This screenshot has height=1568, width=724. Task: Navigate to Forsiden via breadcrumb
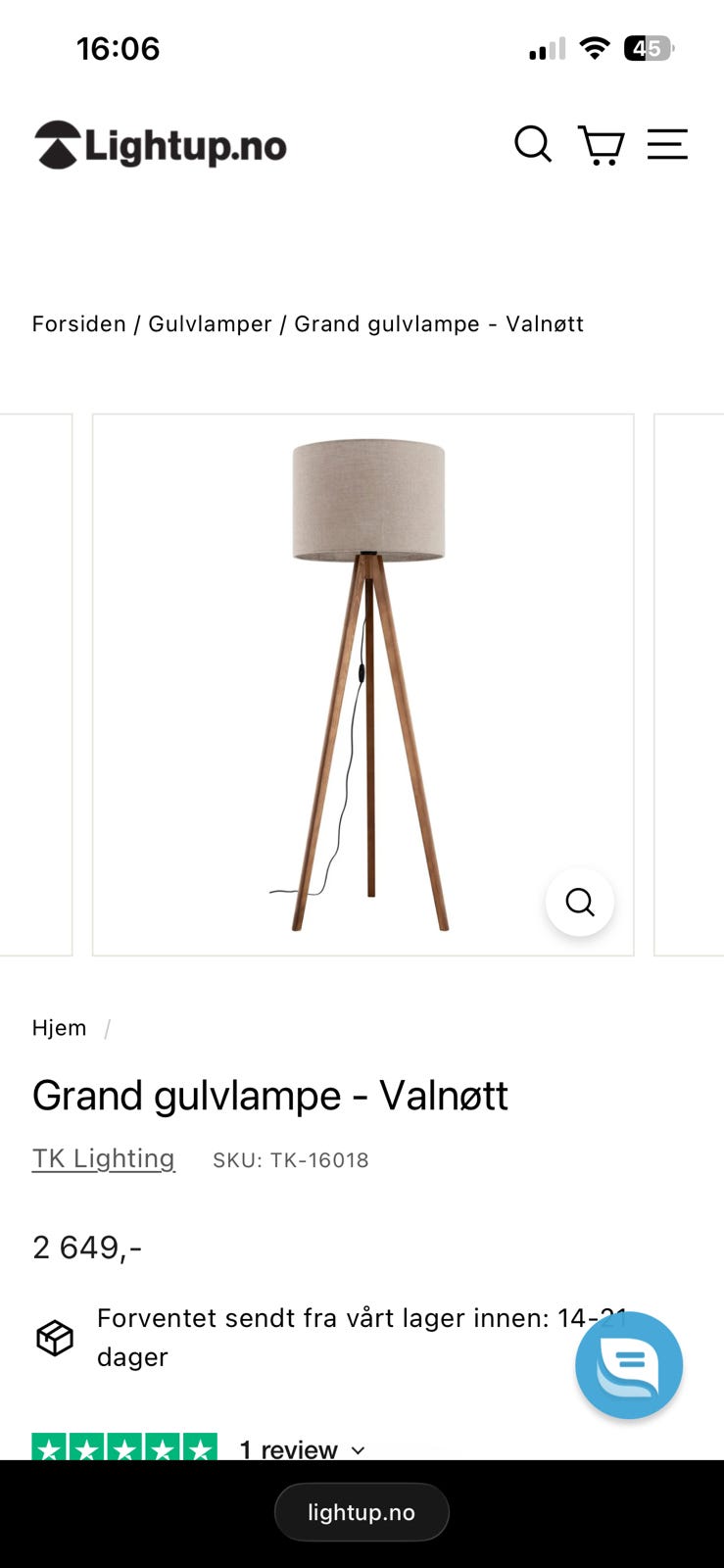(78, 323)
